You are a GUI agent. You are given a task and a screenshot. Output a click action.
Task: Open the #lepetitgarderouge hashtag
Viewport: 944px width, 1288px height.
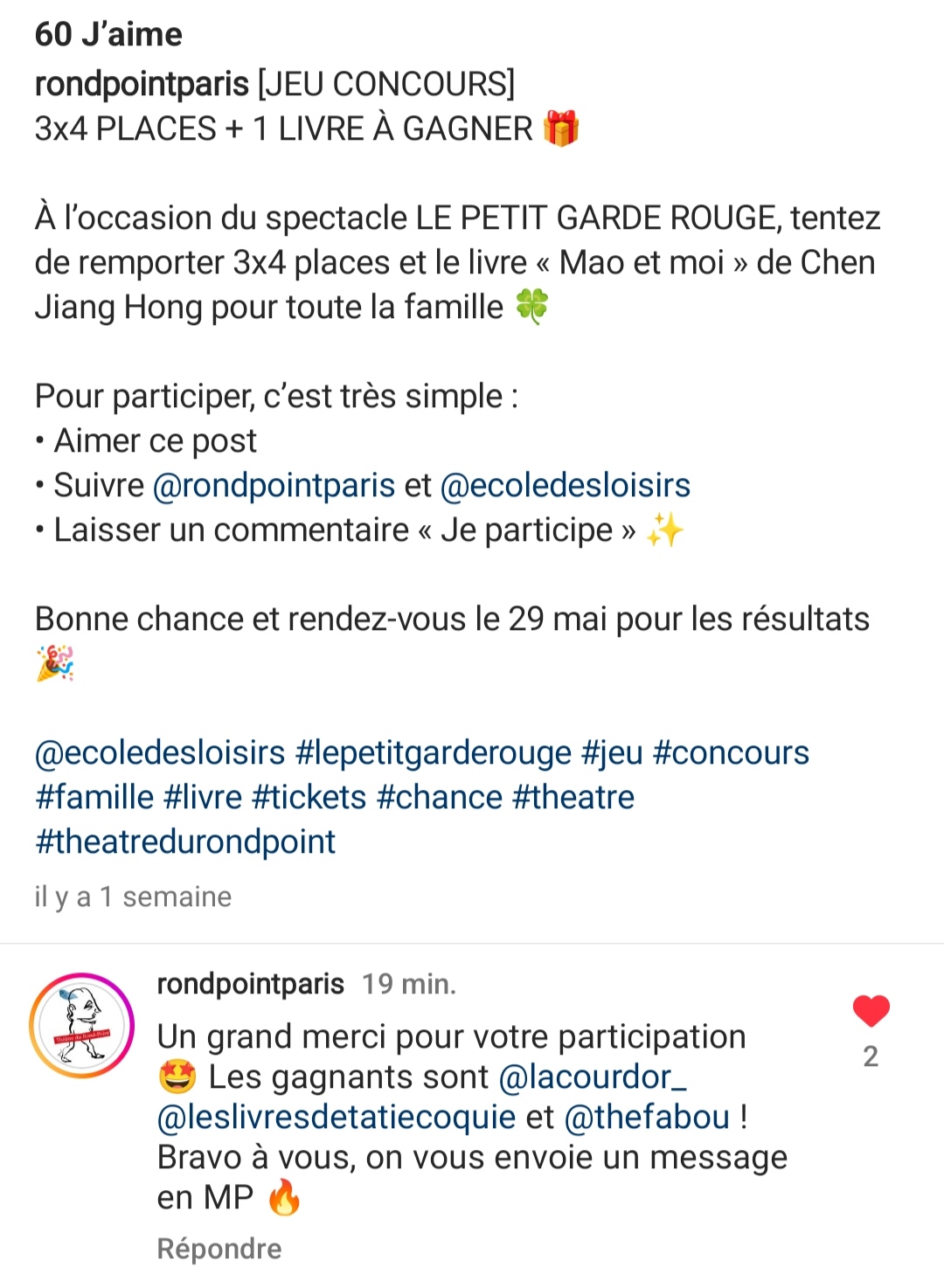[x=434, y=753]
